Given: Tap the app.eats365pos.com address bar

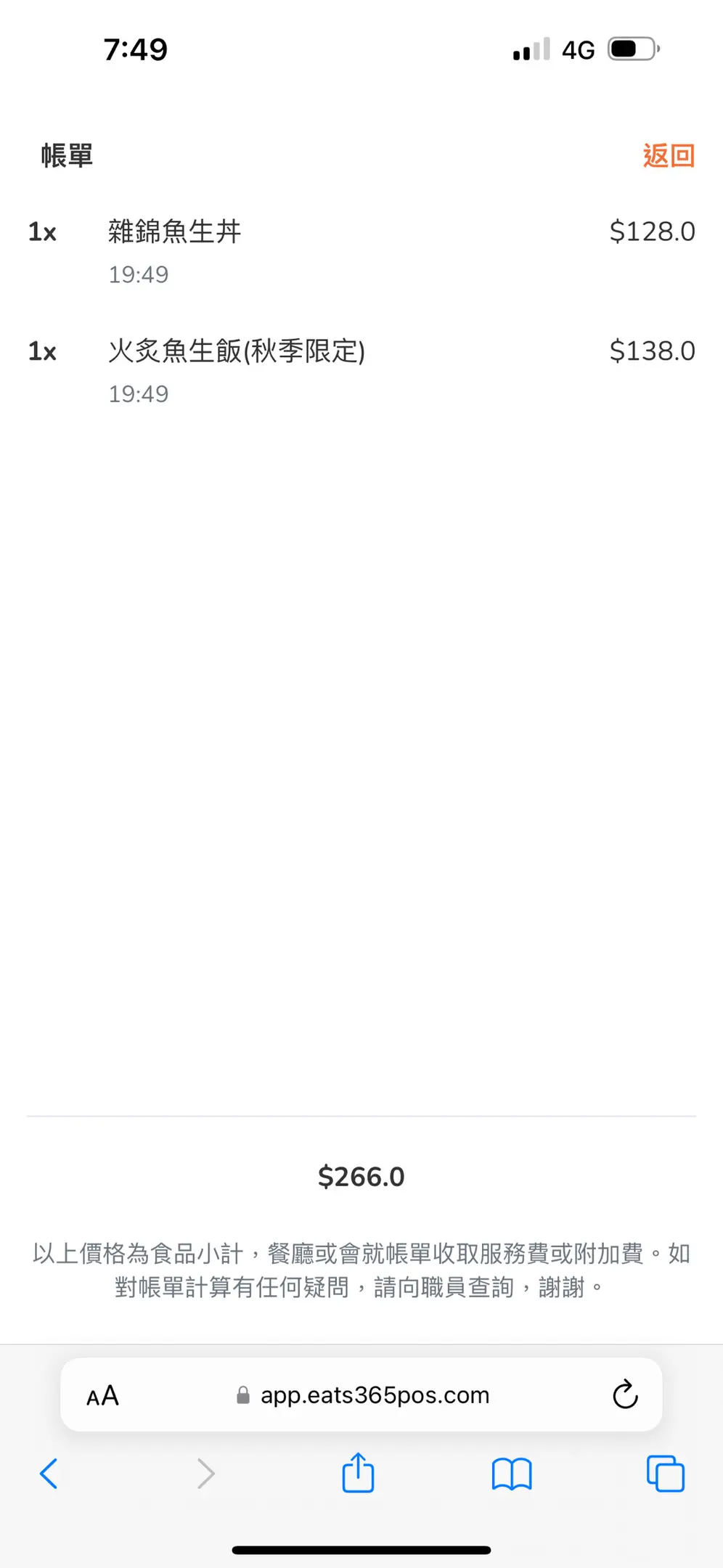Looking at the screenshot, I should [361, 1395].
